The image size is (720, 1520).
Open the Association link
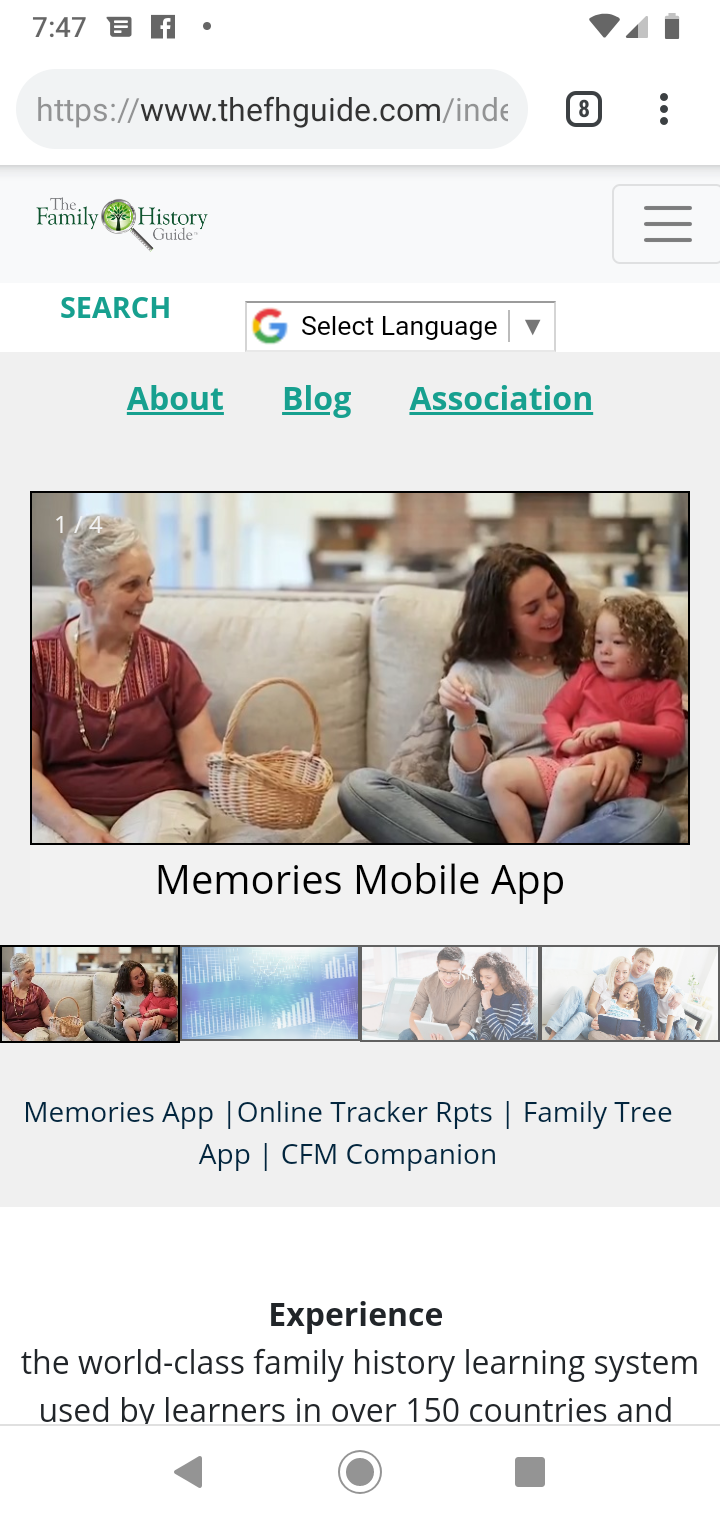click(x=501, y=398)
